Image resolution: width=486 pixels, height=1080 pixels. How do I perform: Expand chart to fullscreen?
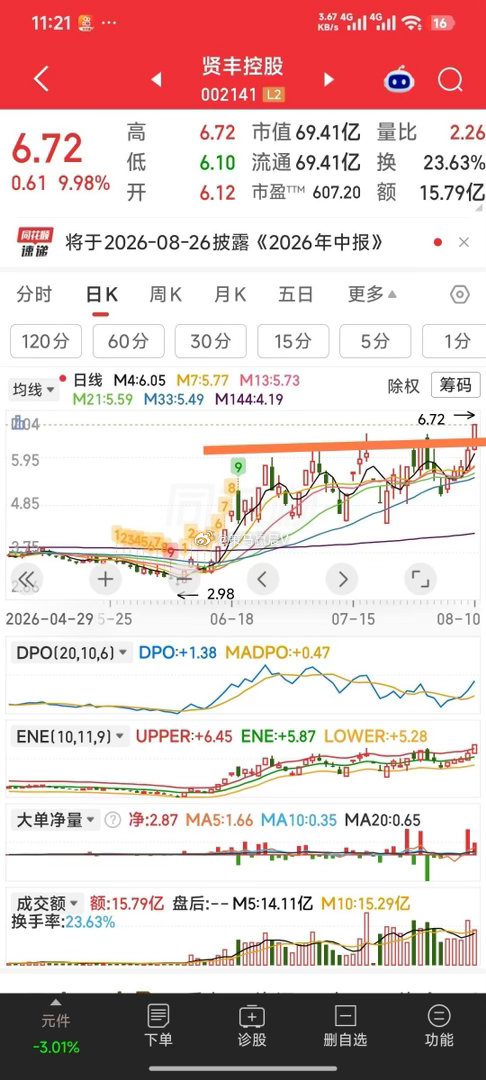coord(420,579)
